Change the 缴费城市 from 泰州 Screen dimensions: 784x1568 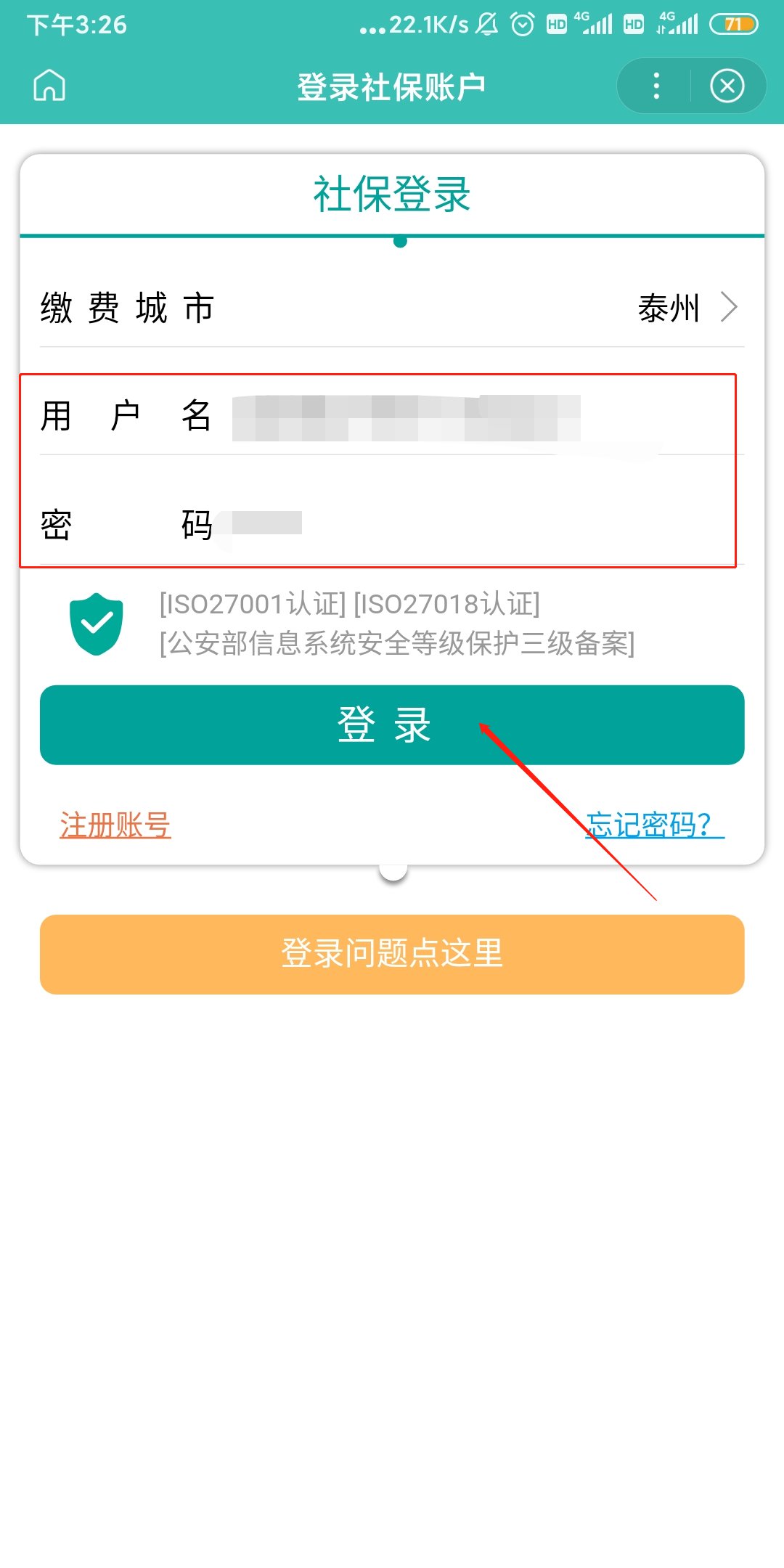(x=686, y=308)
